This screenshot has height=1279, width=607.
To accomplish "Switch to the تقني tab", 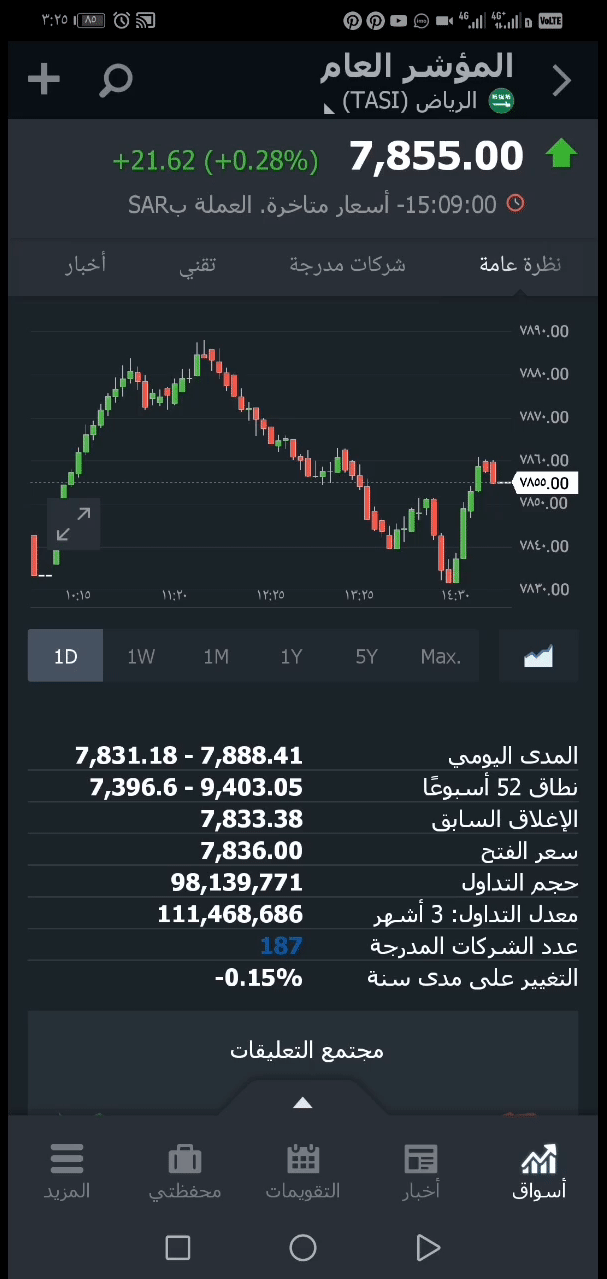I will point(197,265).
